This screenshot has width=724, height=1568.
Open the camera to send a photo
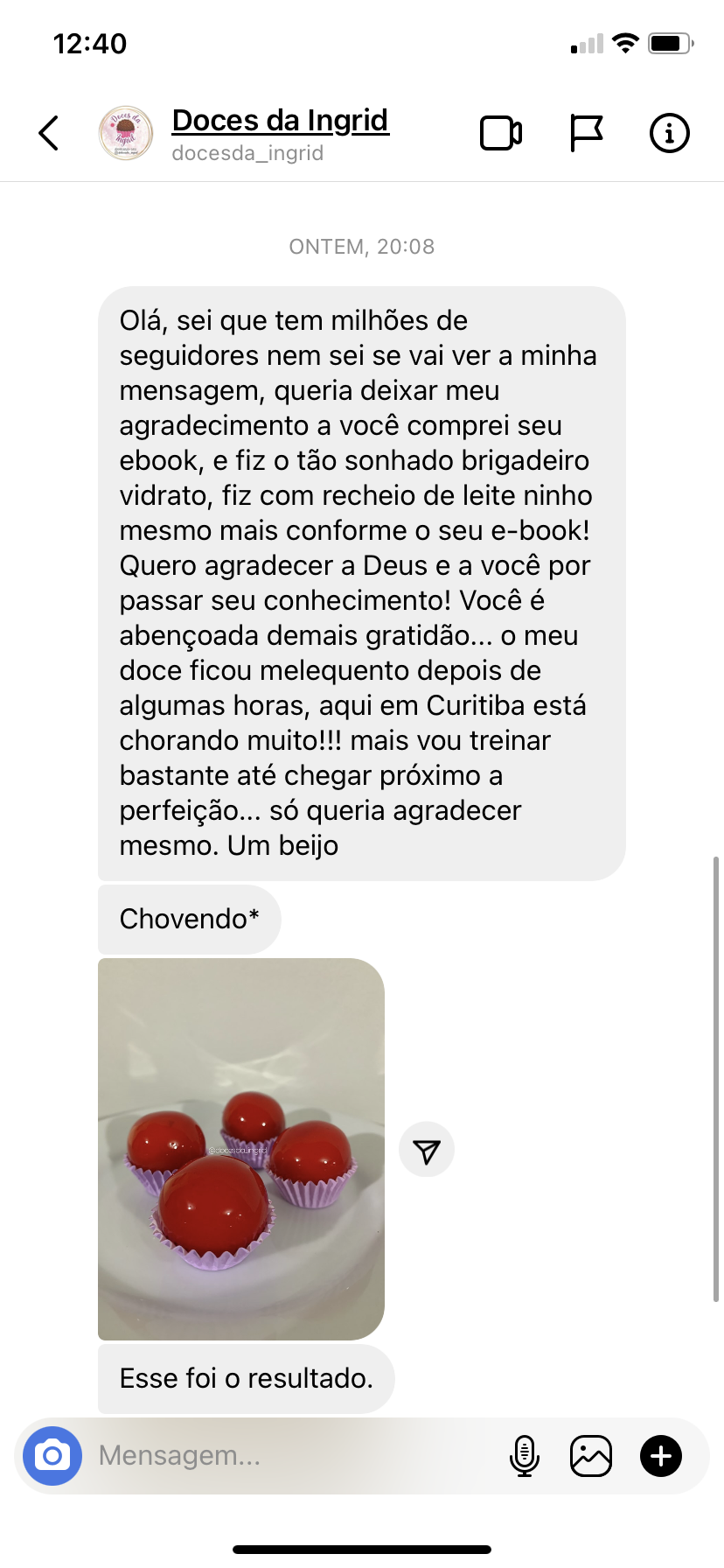click(x=52, y=1456)
